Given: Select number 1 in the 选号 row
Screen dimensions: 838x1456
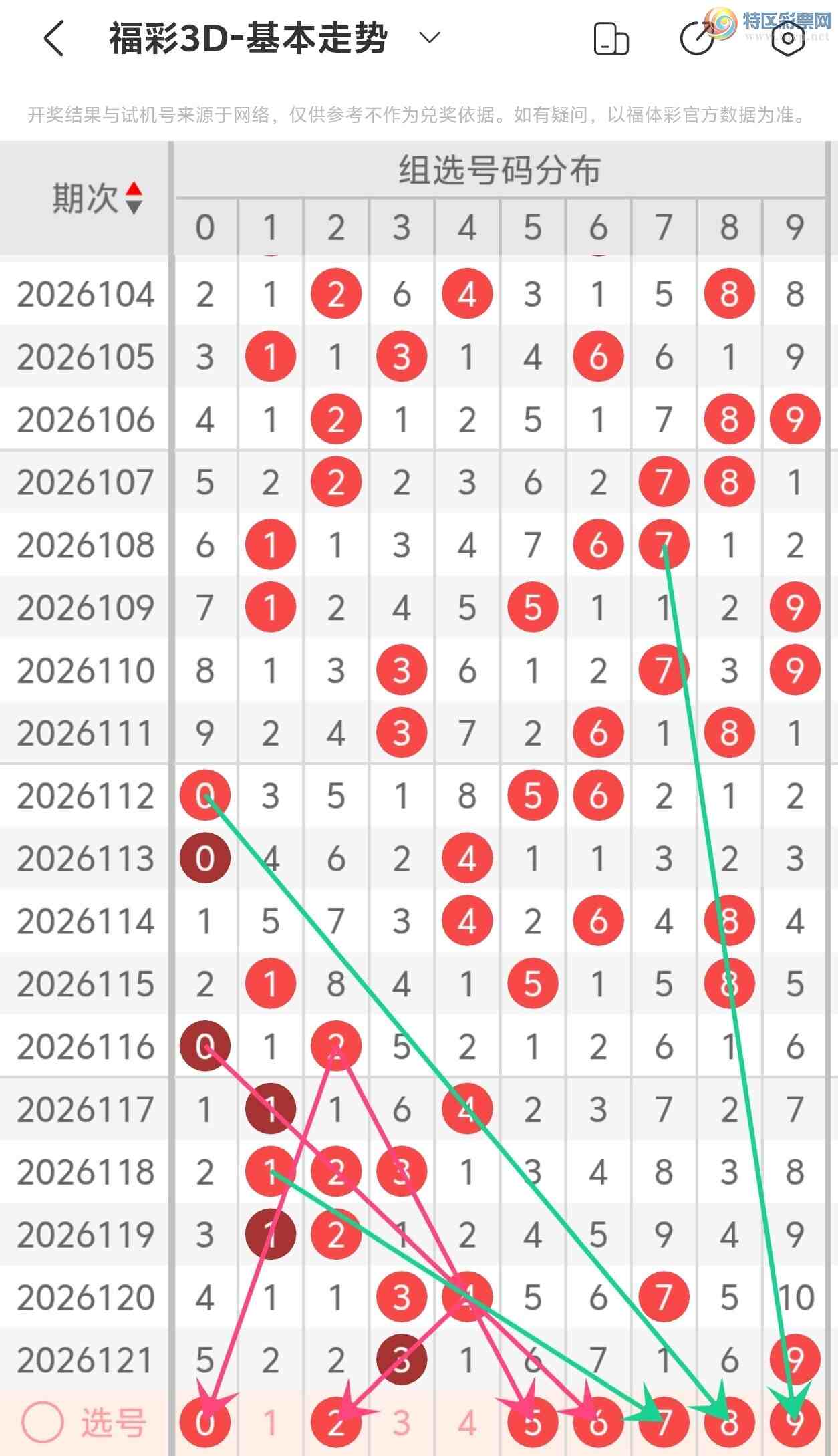Looking at the screenshot, I should point(270,1423).
